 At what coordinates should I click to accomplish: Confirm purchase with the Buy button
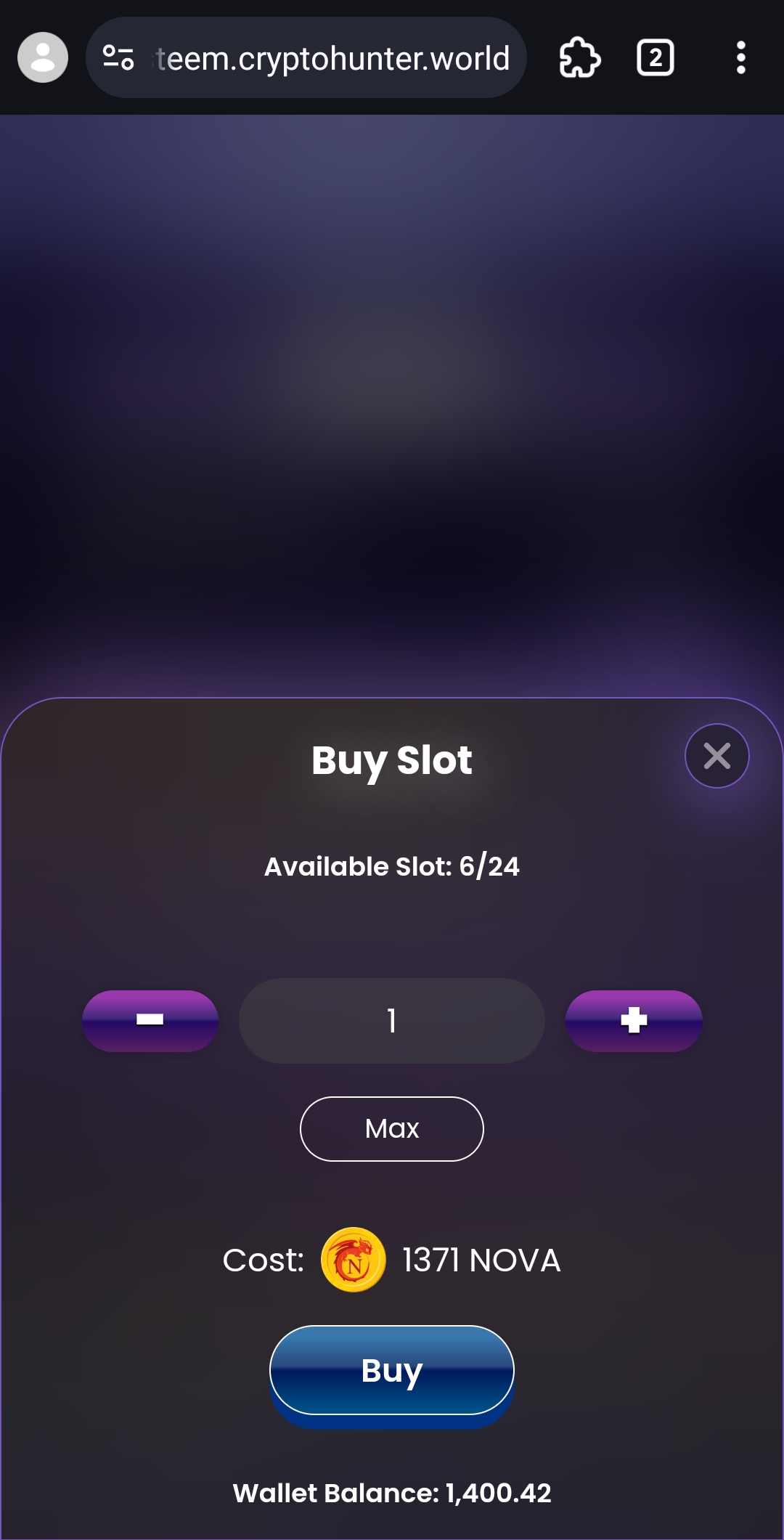pyautogui.click(x=392, y=1371)
